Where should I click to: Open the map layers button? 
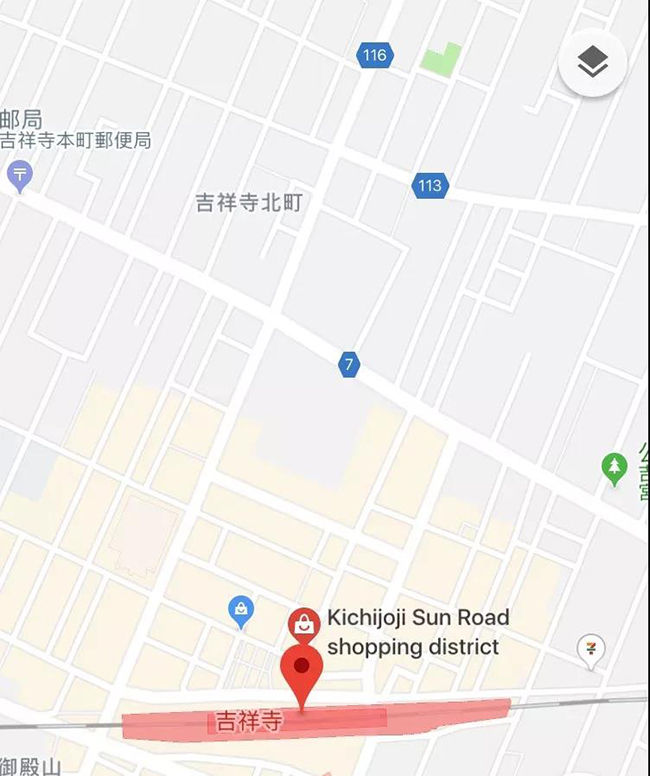(x=592, y=64)
